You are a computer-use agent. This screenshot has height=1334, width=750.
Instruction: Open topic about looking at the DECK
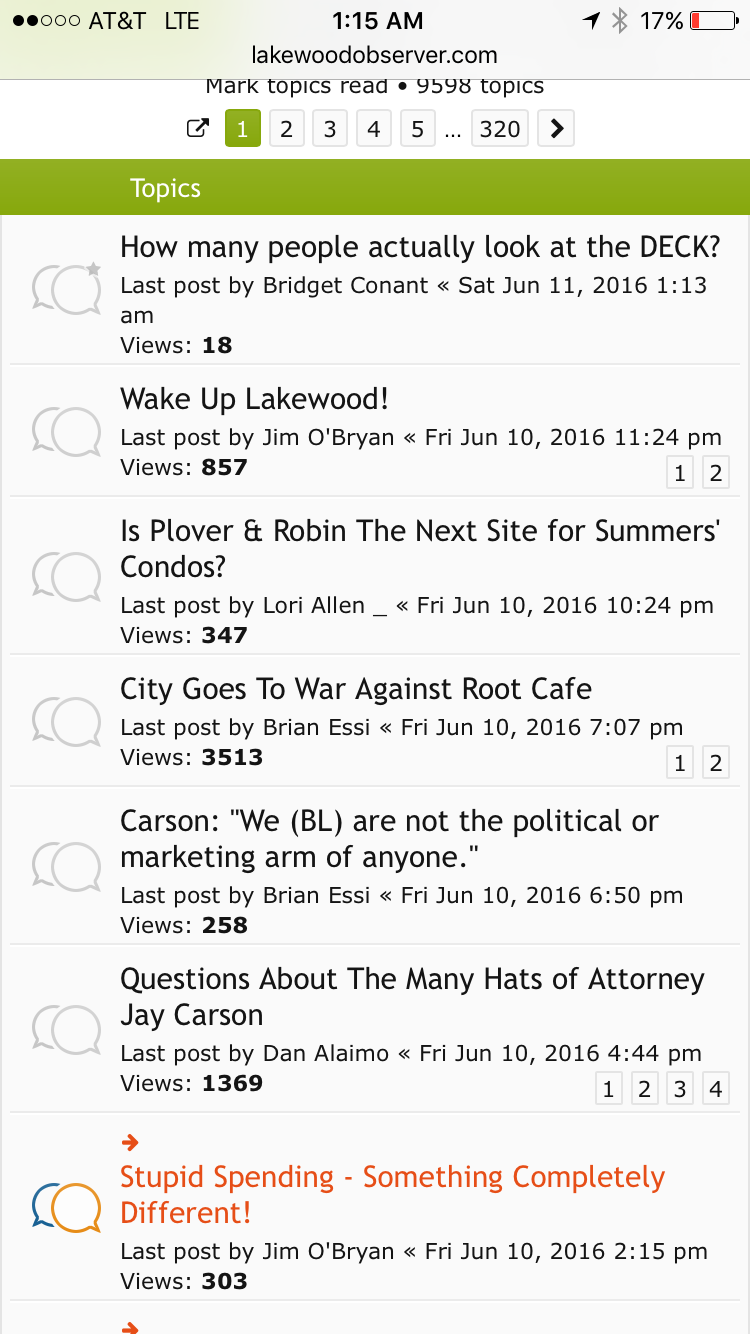click(420, 247)
